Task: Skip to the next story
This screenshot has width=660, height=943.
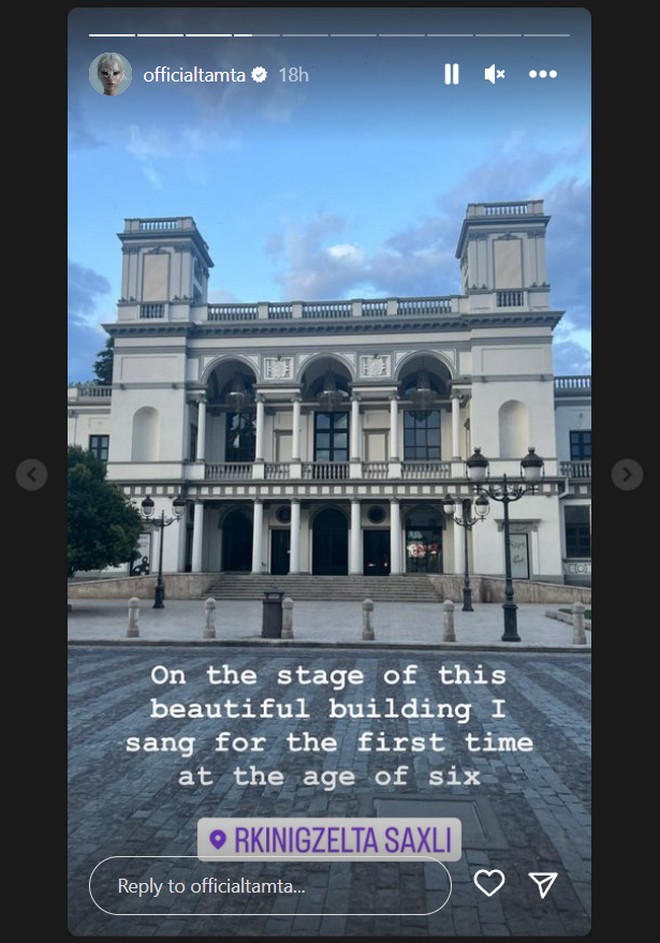Action: coord(627,474)
